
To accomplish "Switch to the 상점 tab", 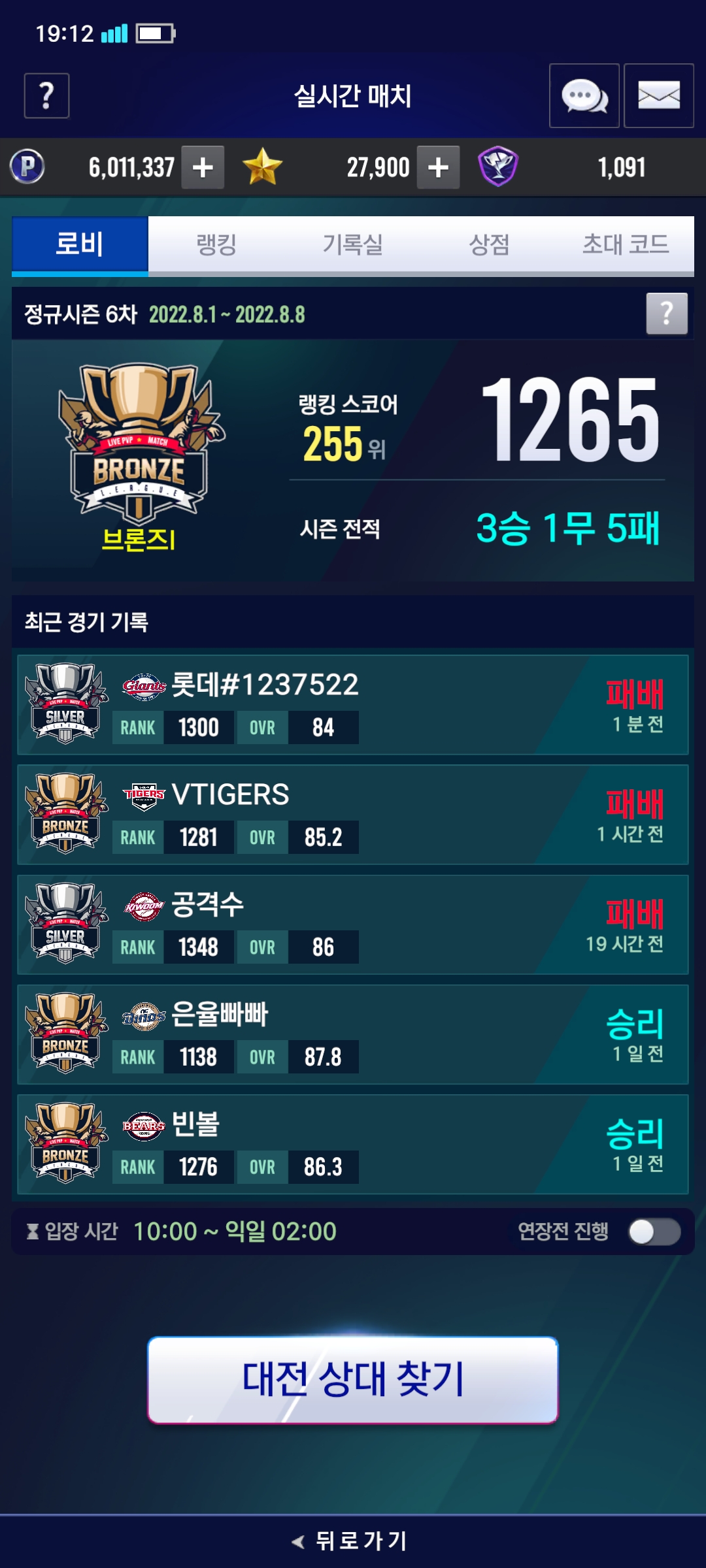I will (x=489, y=245).
